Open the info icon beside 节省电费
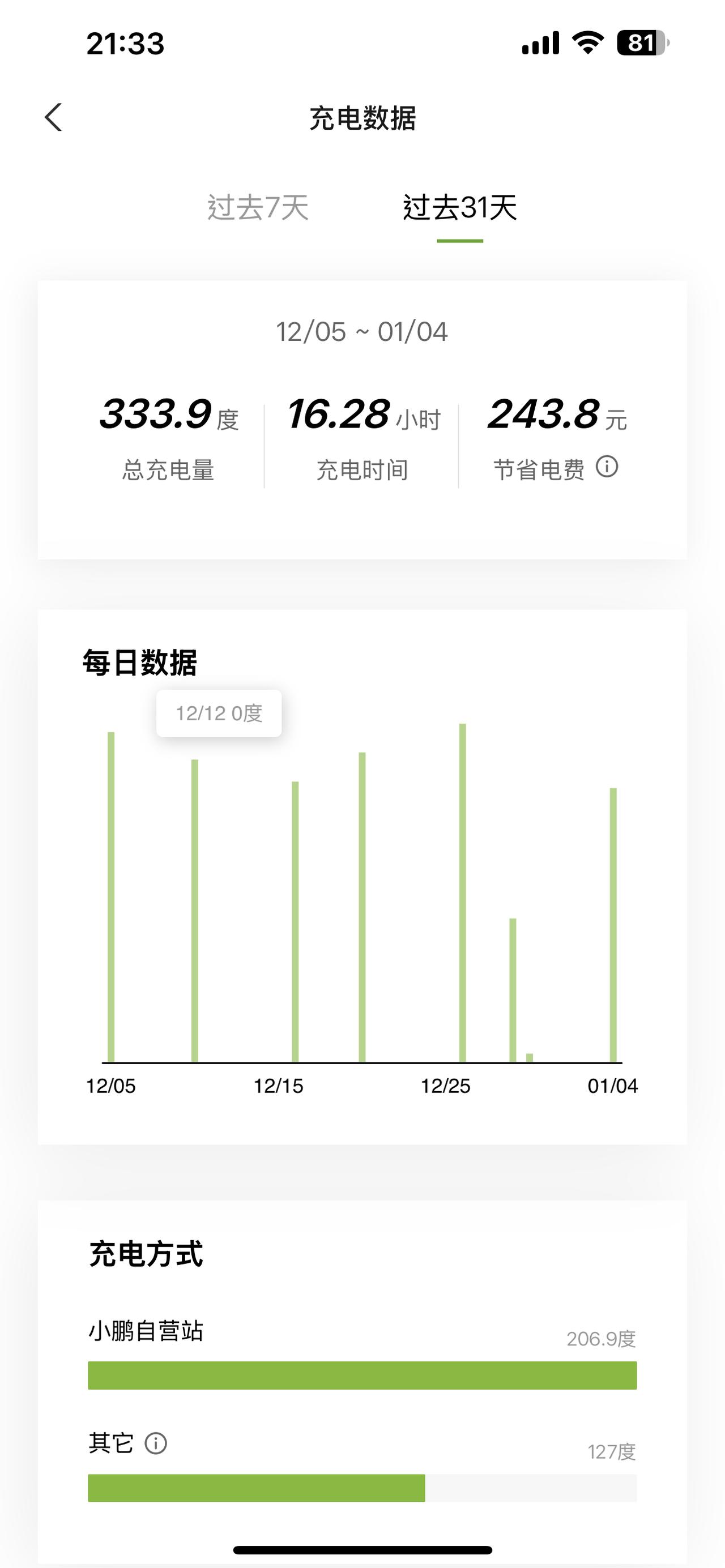 [x=607, y=467]
